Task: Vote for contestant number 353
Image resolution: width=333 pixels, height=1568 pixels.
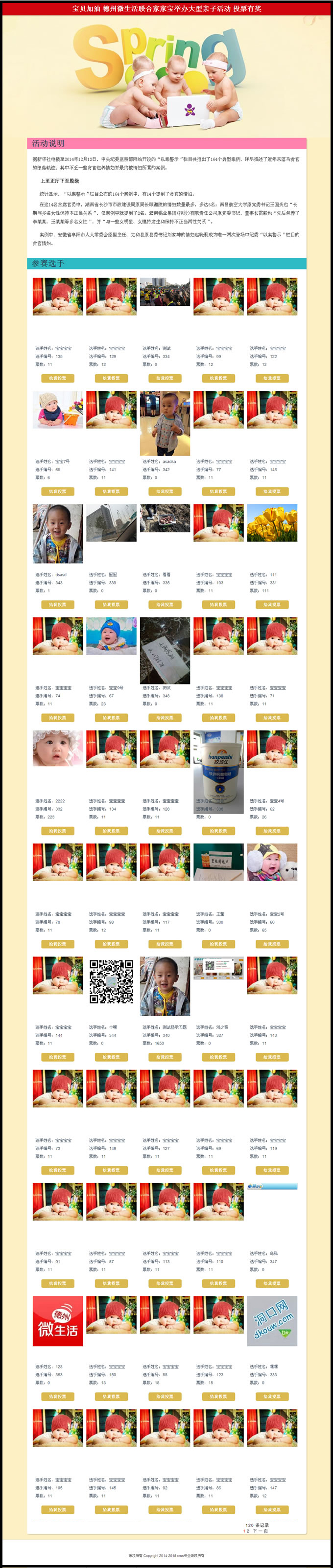Action: [x=58, y=1397]
